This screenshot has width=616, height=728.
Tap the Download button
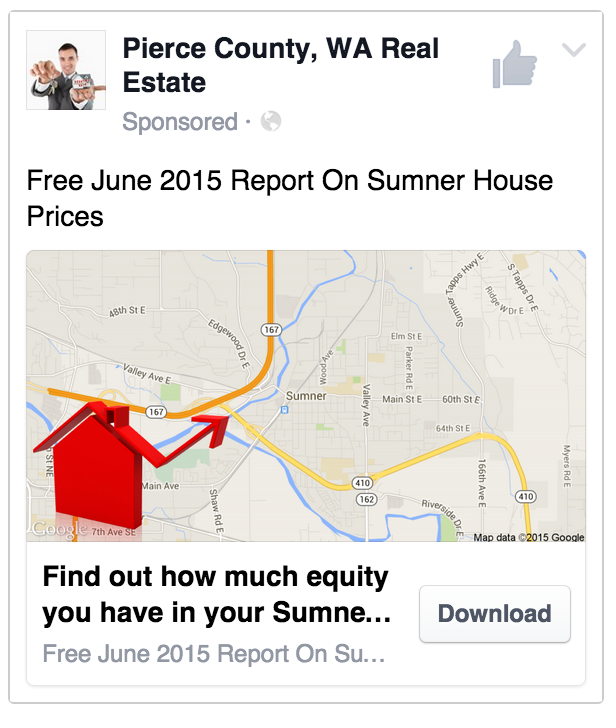click(x=495, y=614)
